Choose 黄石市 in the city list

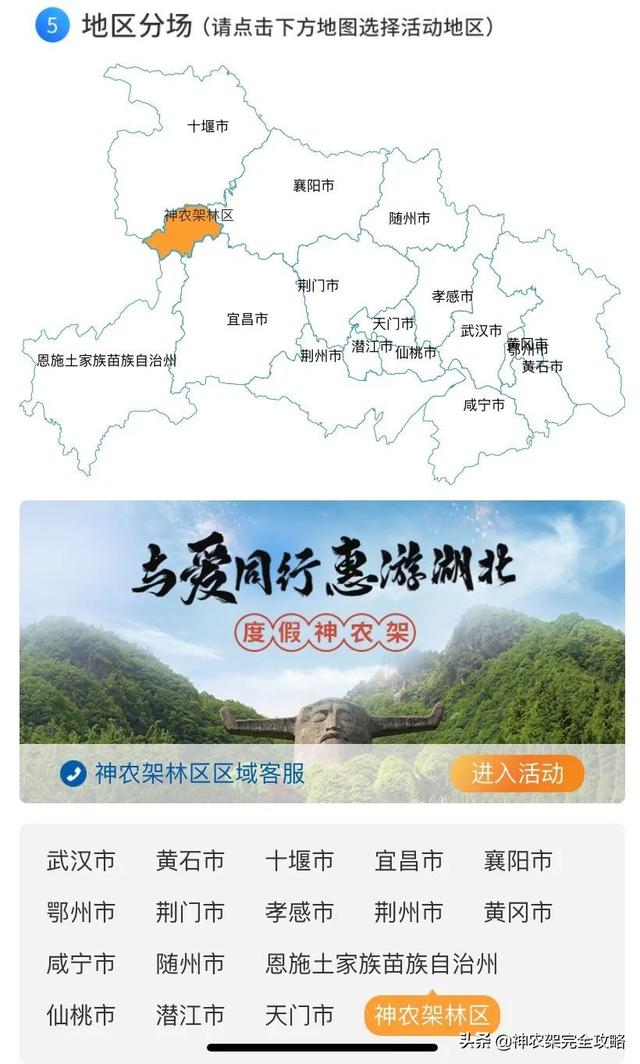pos(190,860)
